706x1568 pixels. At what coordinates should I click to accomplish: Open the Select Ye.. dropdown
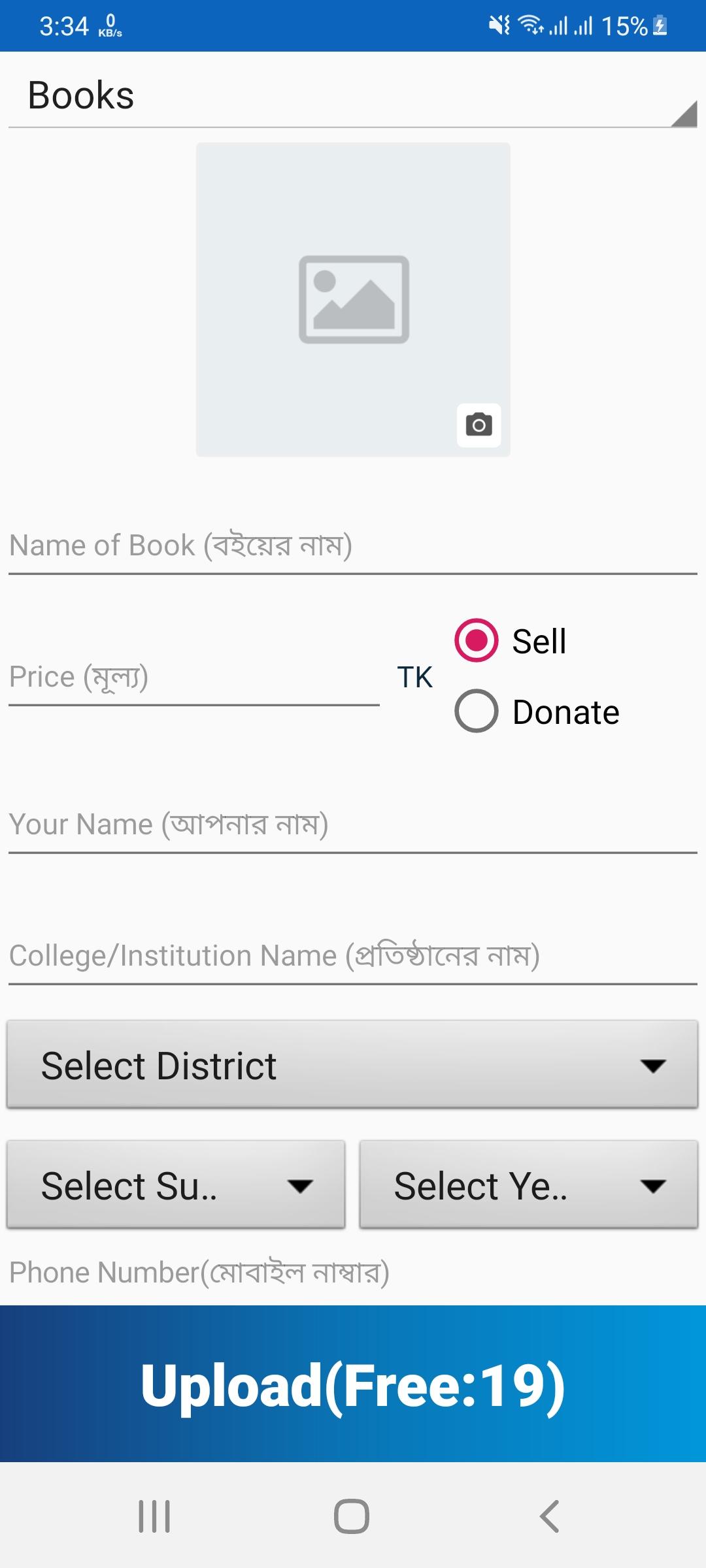(x=529, y=1185)
